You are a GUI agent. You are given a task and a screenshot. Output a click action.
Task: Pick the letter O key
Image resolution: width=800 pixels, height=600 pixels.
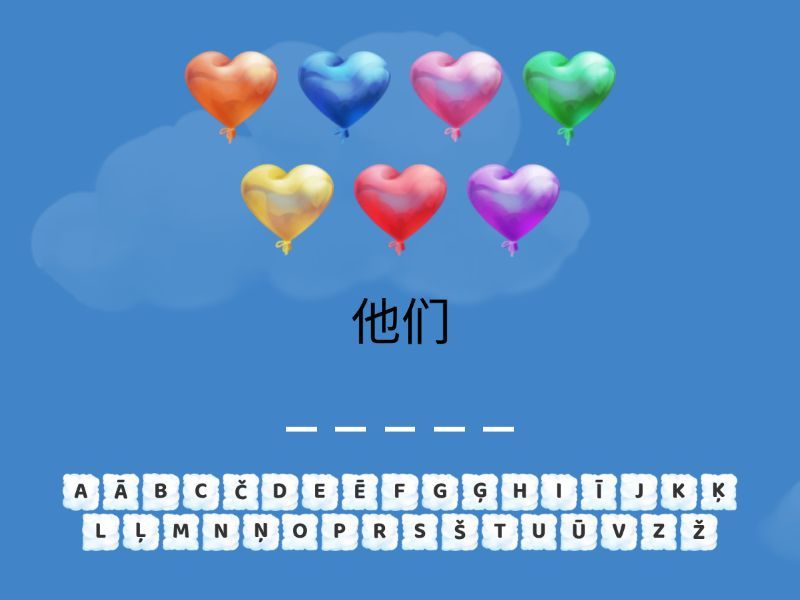tap(300, 531)
